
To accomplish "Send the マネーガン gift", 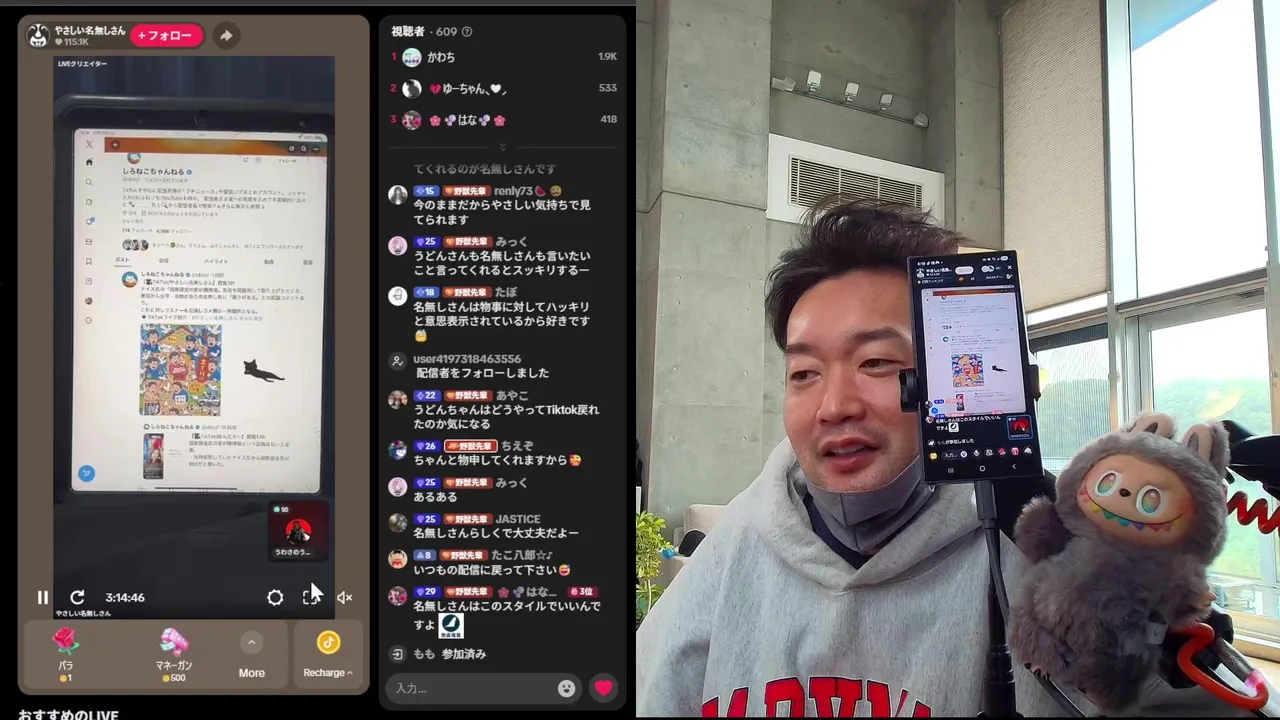I will point(174,653).
